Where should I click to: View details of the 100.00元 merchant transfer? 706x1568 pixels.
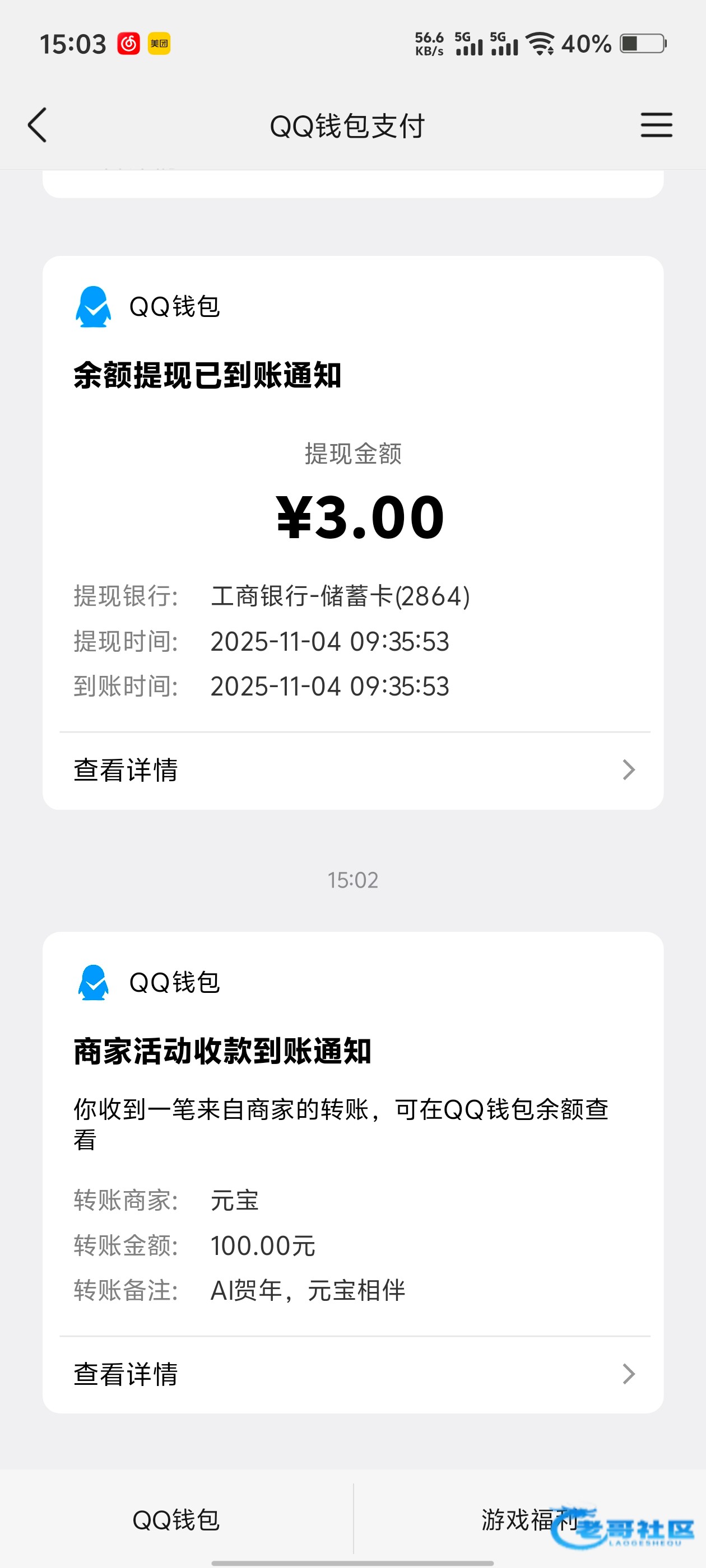(x=354, y=1374)
